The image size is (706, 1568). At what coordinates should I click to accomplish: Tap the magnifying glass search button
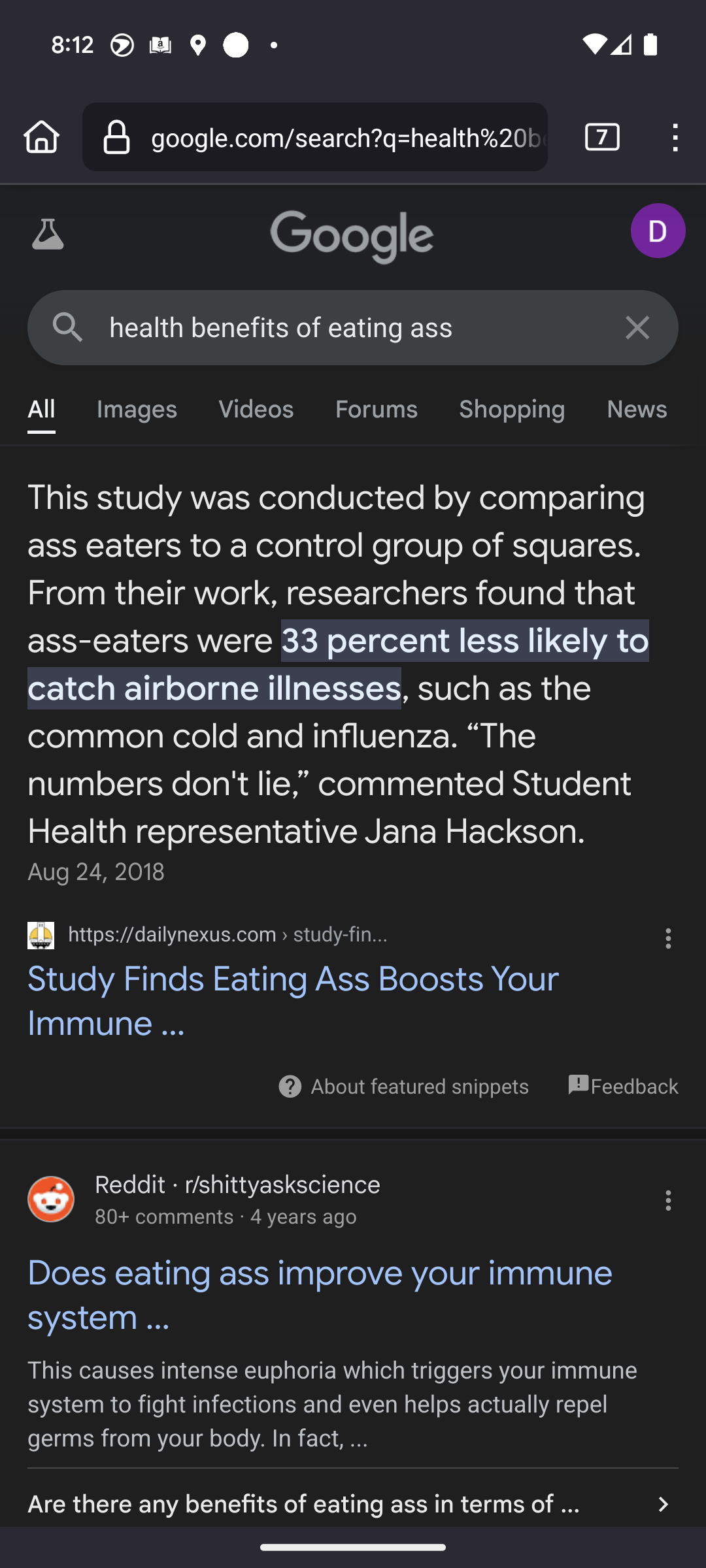pyautogui.click(x=68, y=327)
